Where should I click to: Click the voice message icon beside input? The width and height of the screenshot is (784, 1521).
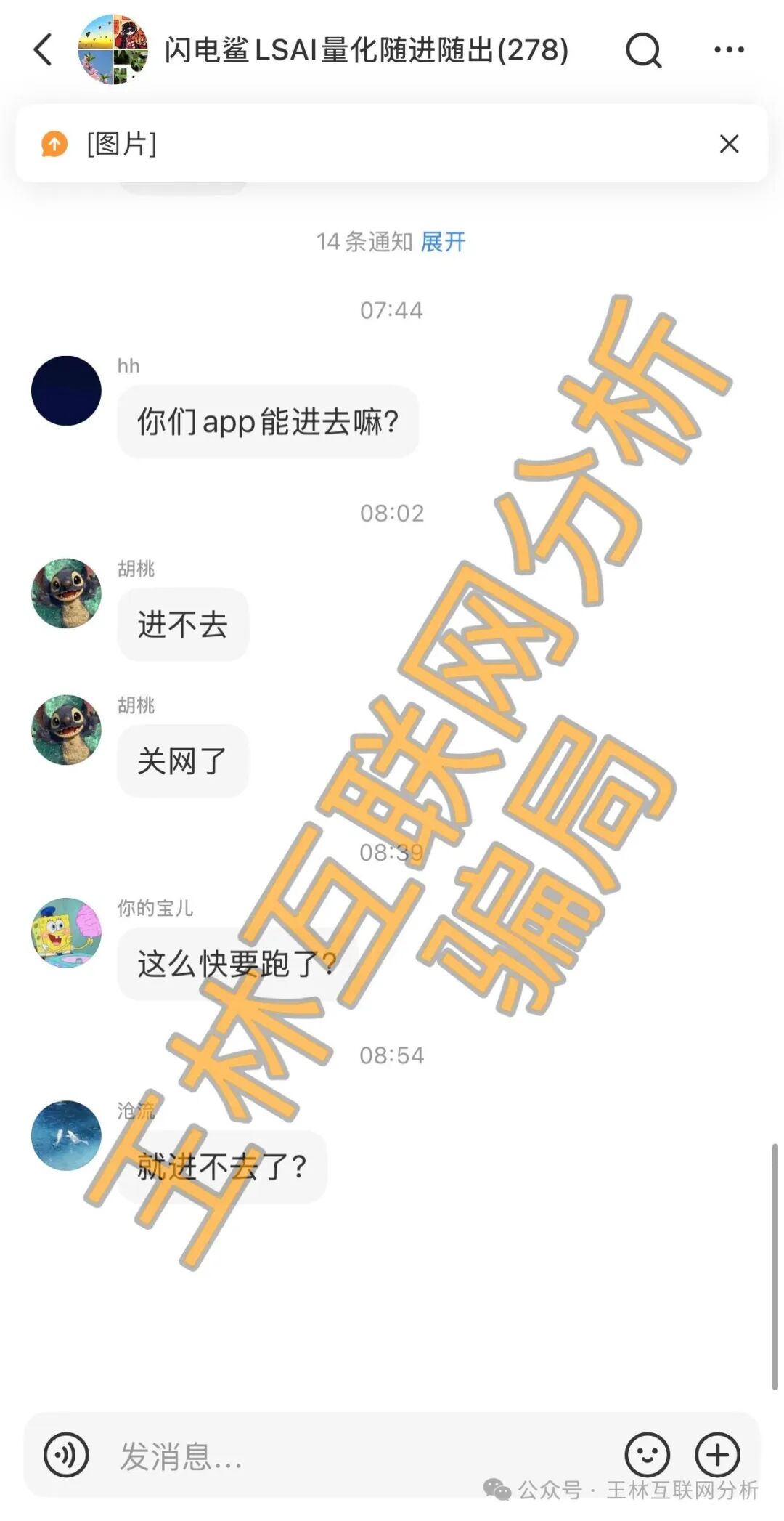tap(64, 1455)
